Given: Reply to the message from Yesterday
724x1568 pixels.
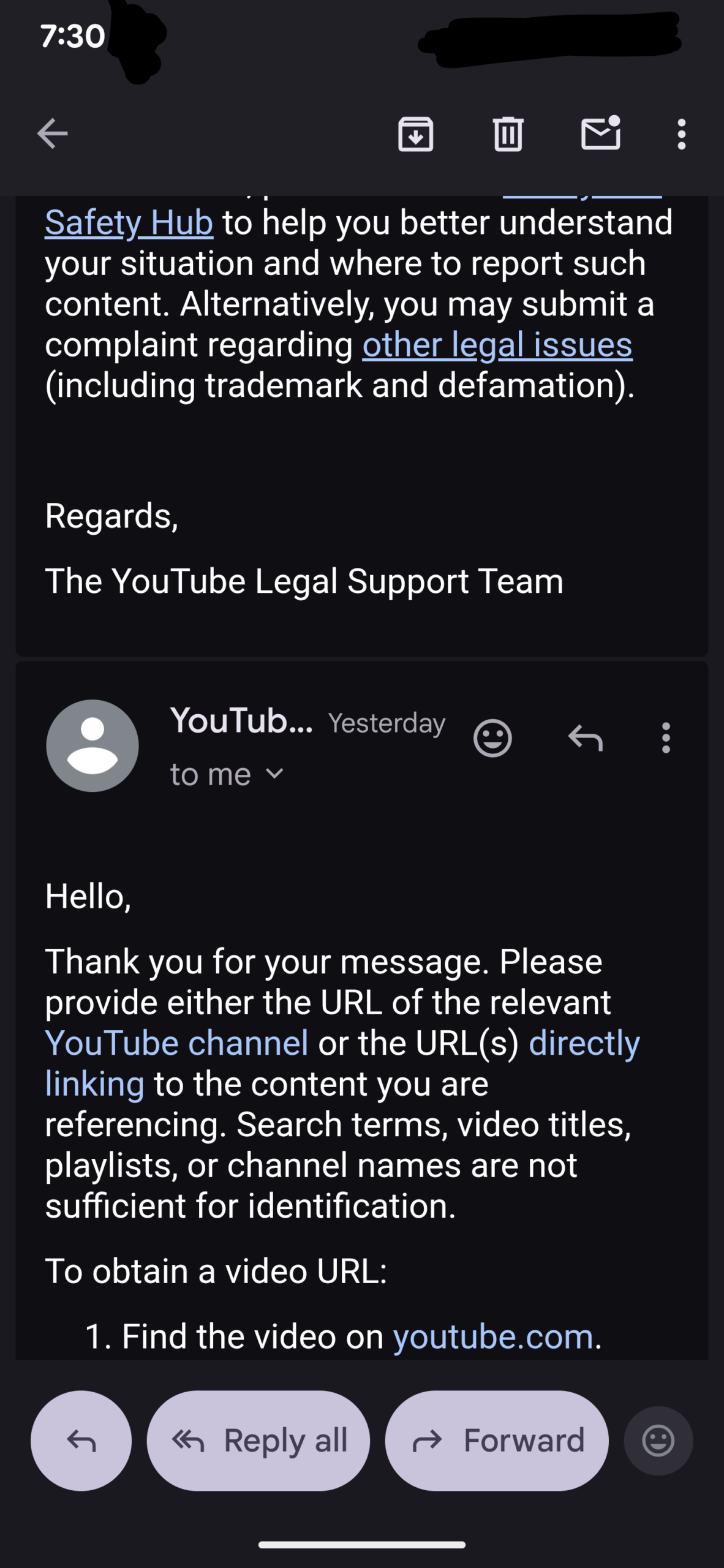Looking at the screenshot, I should pos(586,738).
